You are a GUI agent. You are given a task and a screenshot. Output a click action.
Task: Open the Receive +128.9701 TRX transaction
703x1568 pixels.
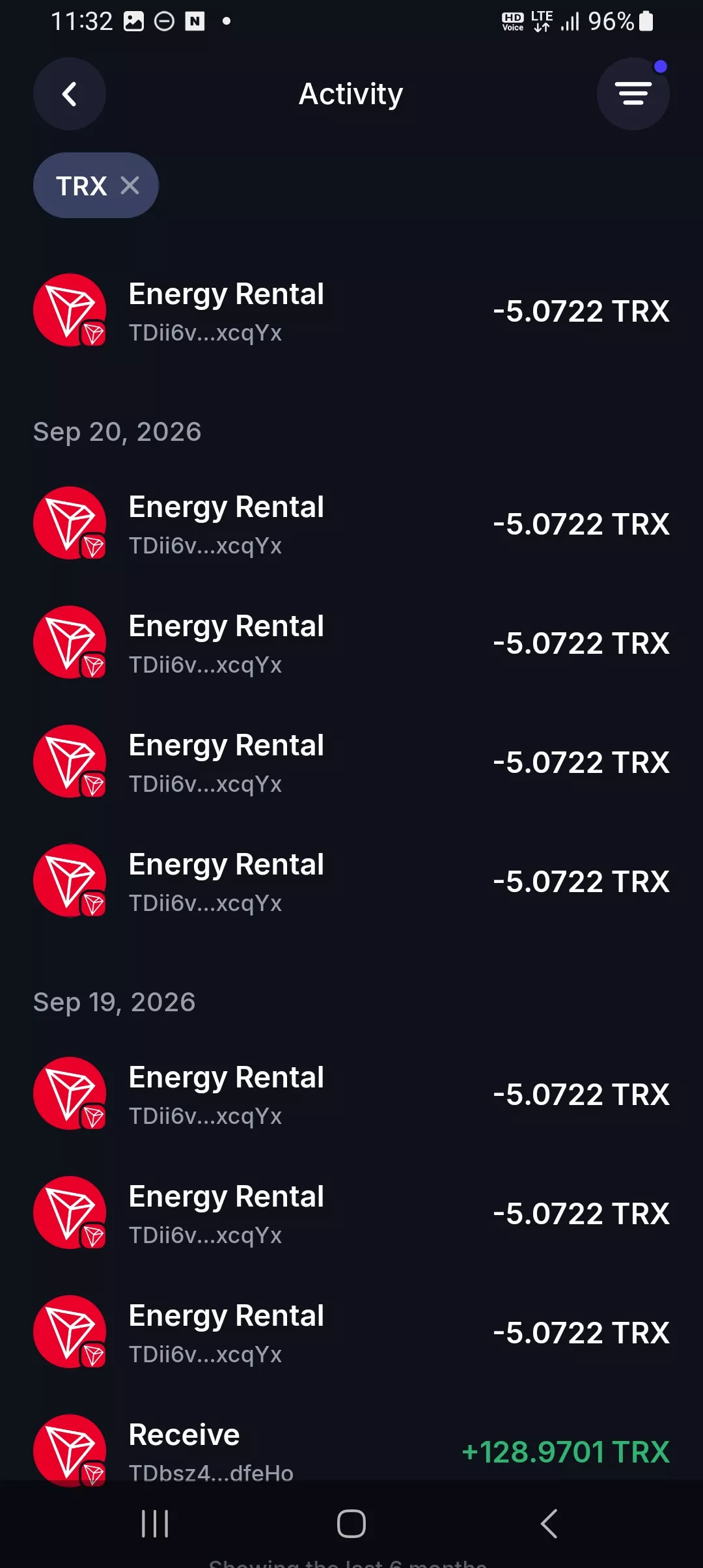click(351, 1451)
